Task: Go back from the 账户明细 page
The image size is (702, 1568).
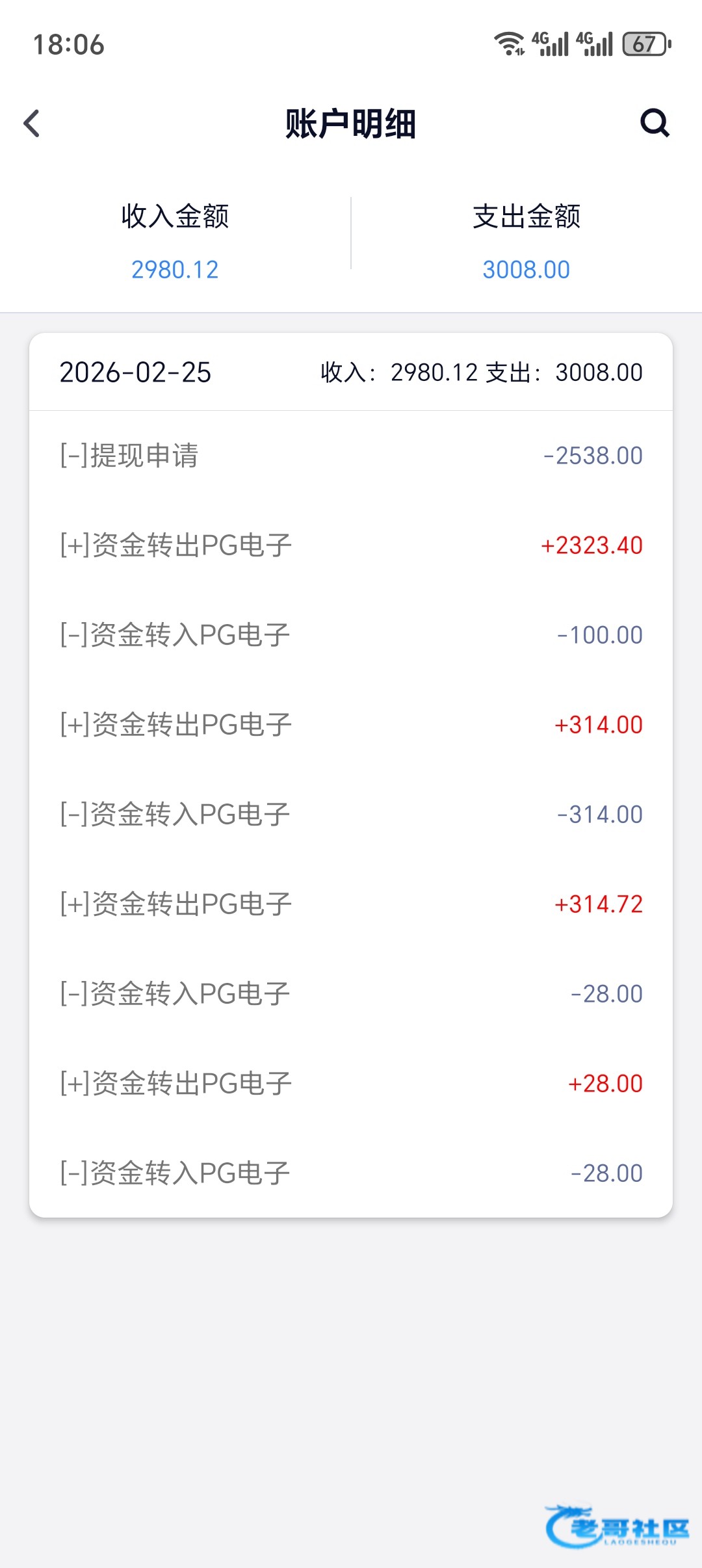Action: [32, 124]
